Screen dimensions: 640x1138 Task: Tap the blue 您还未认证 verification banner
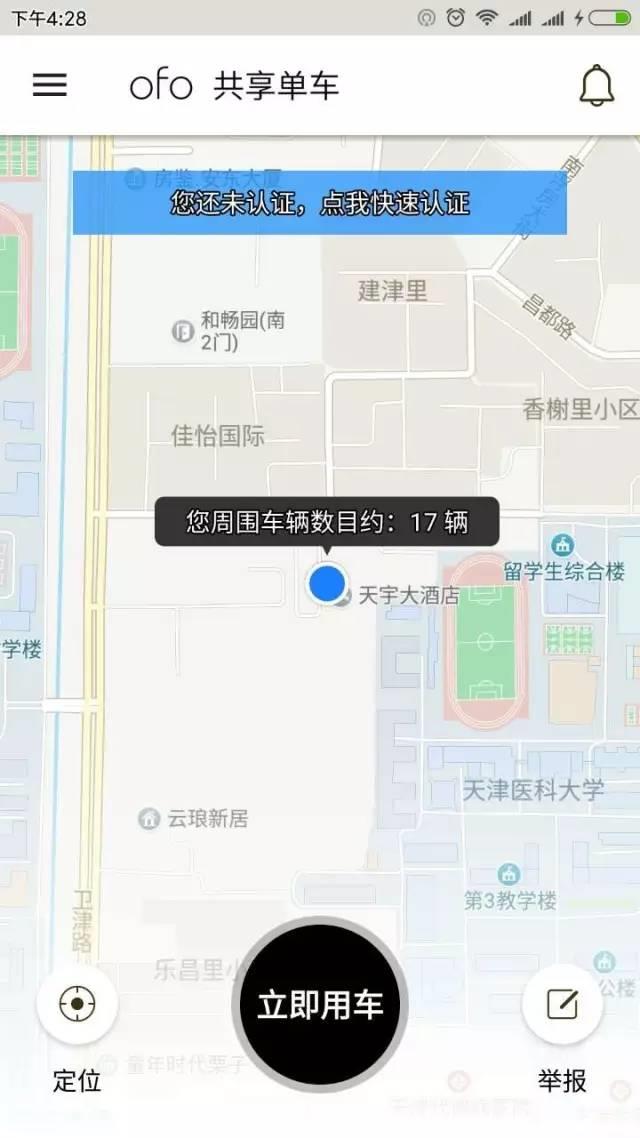pos(319,202)
